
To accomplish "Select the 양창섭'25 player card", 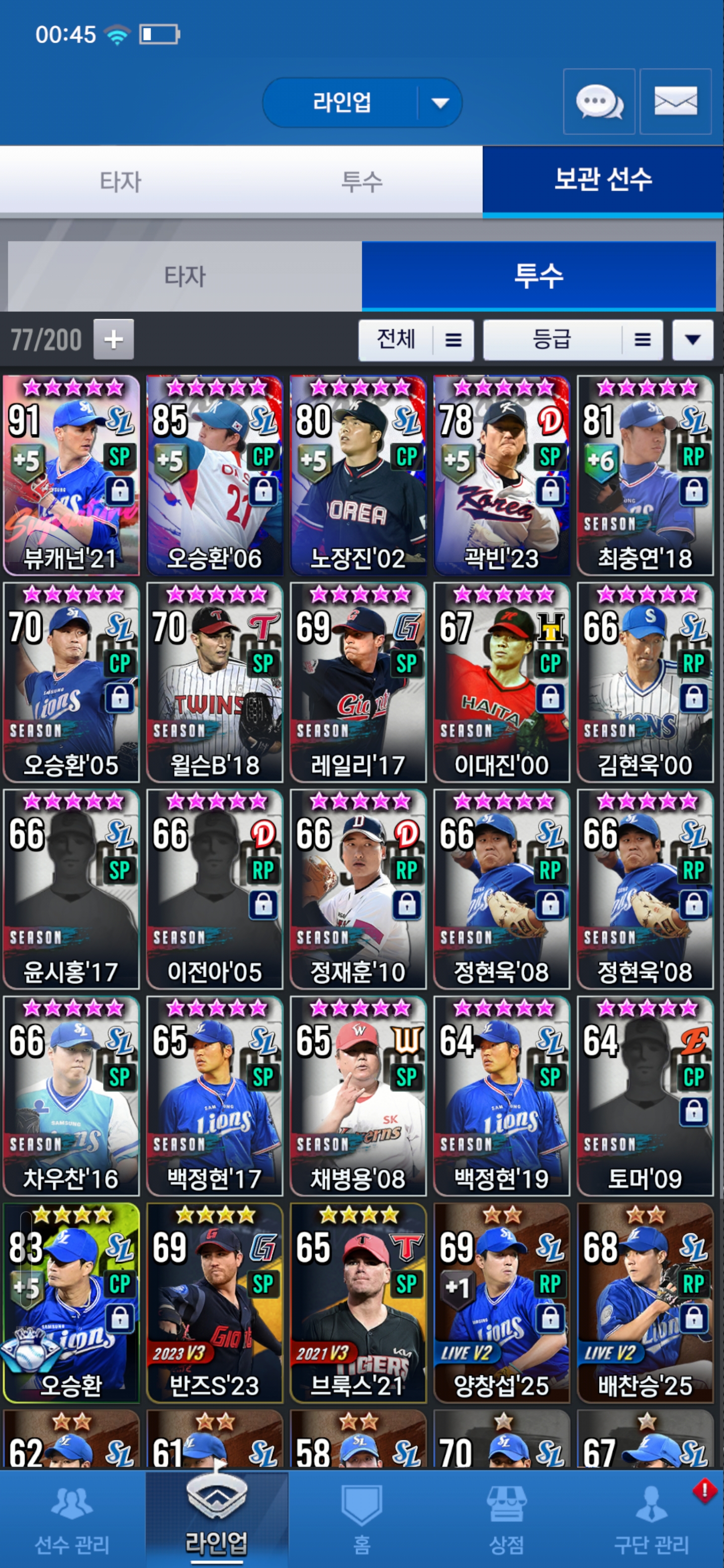I will point(501,1303).
